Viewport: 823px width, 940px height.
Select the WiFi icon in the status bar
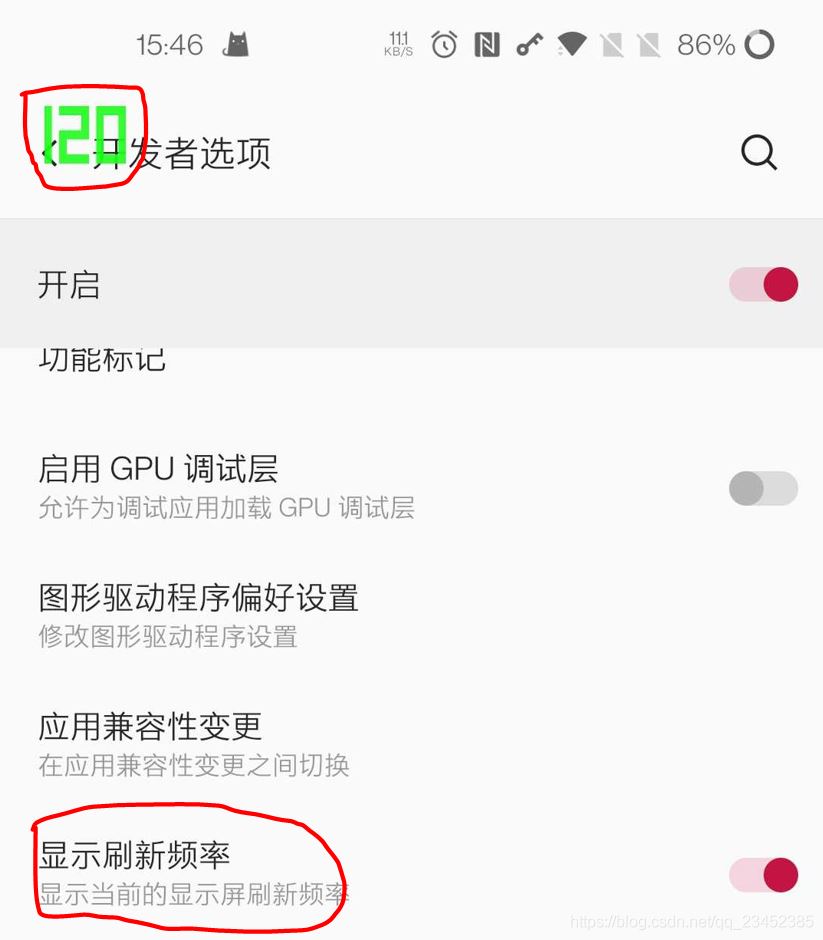pos(570,44)
